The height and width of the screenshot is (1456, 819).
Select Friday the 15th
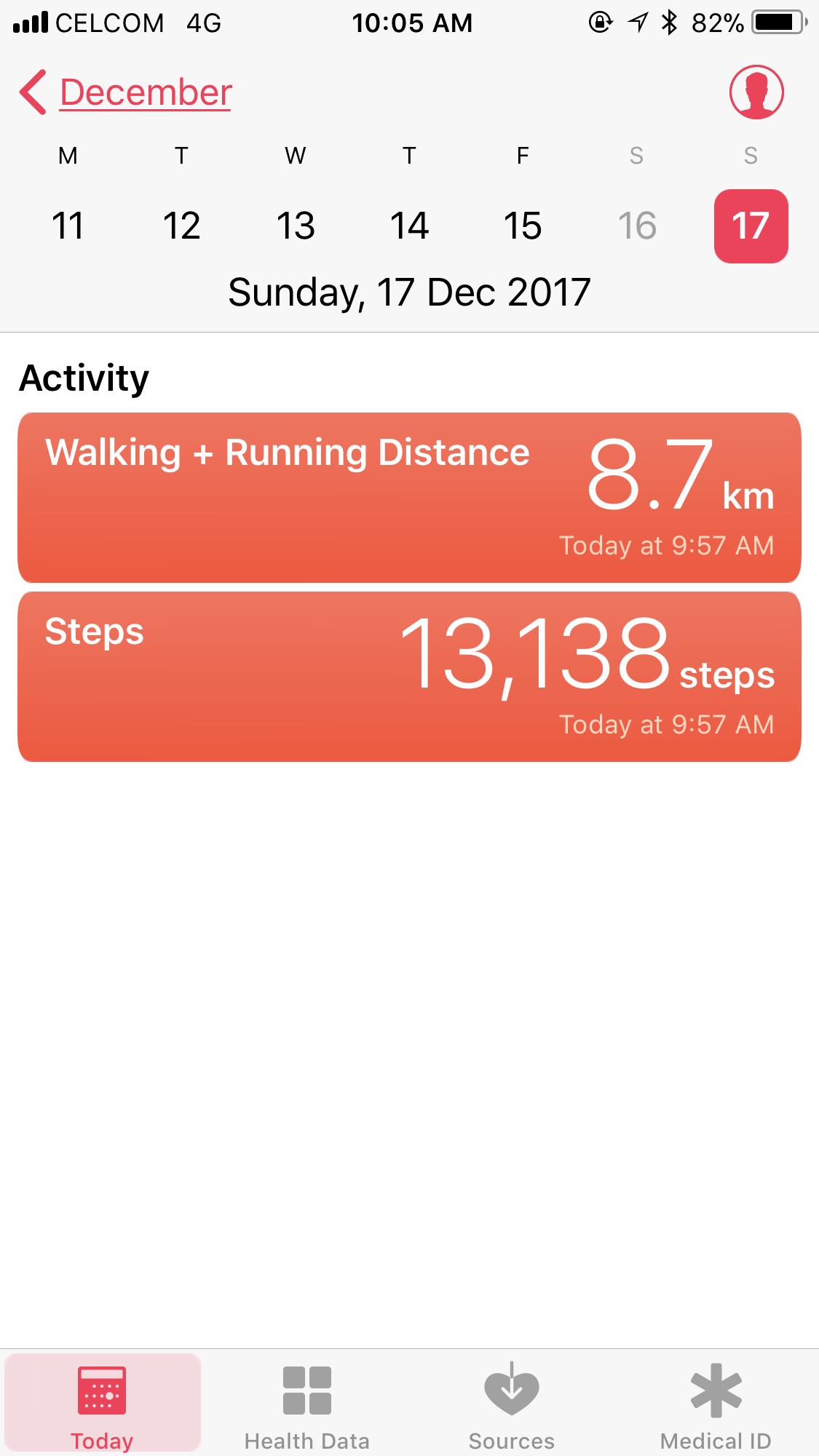pos(523,226)
